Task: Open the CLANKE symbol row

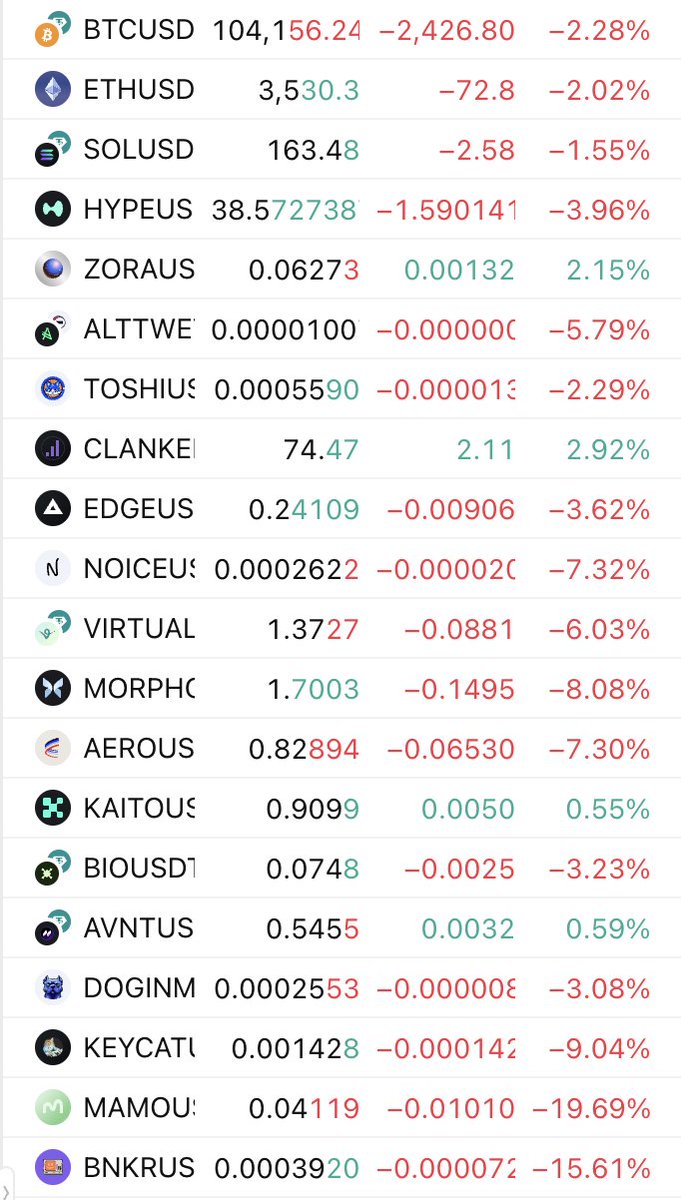Action: click(x=138, y=450)
